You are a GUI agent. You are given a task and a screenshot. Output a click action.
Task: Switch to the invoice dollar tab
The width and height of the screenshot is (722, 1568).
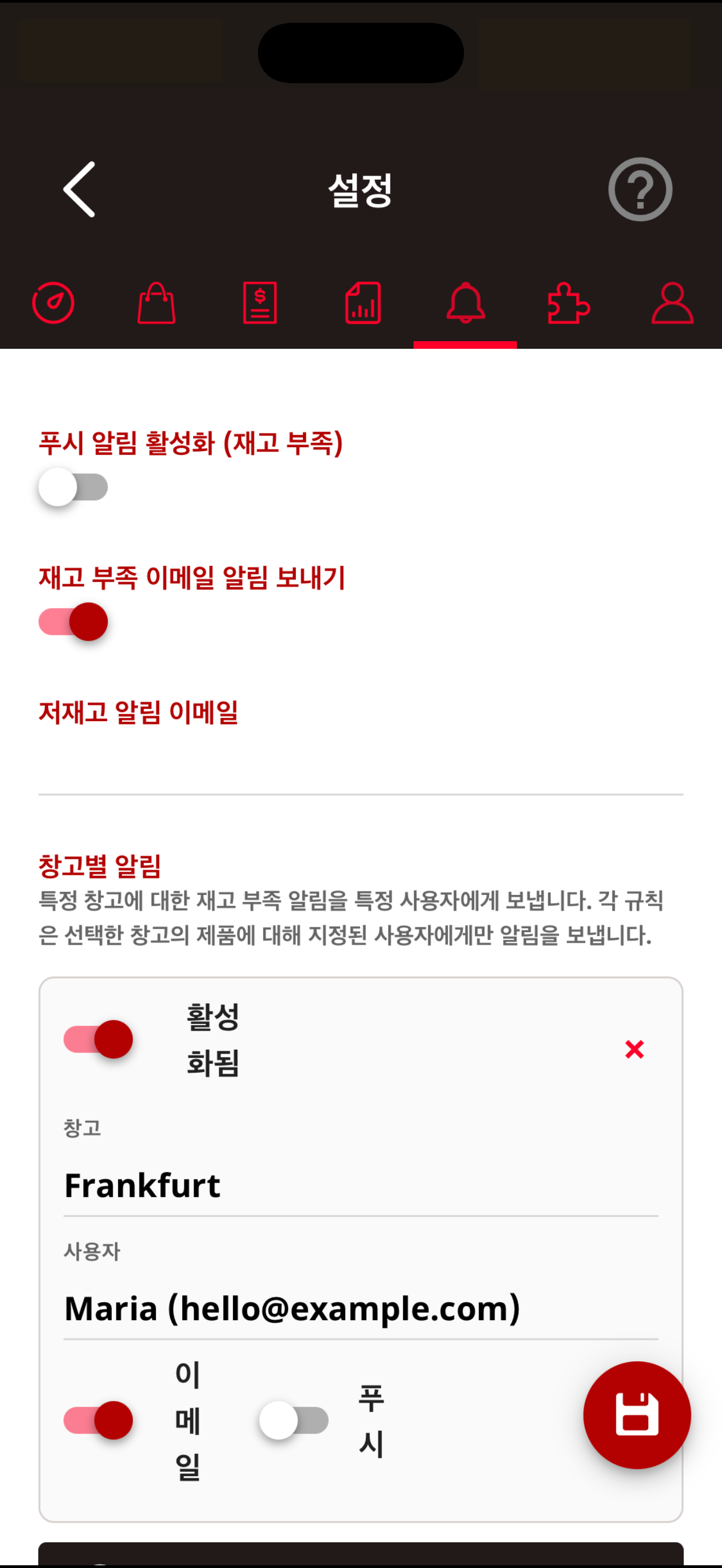(260, 302)
